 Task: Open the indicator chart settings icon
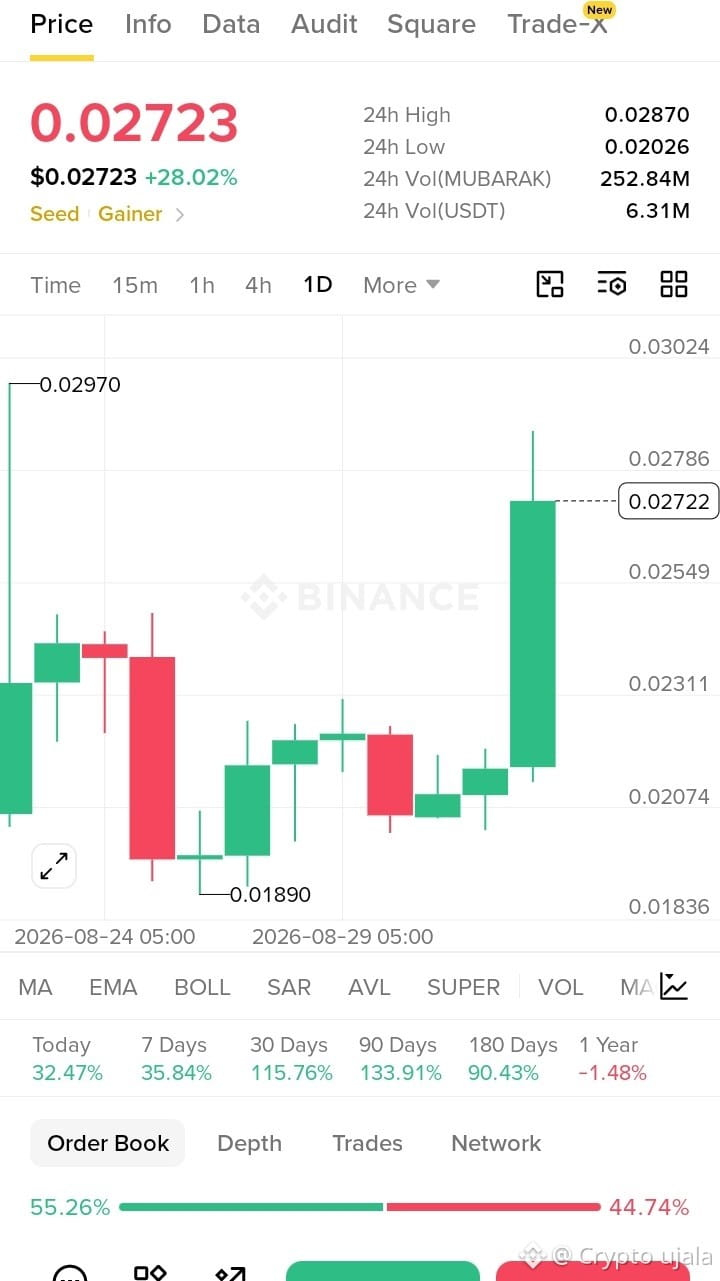674,987
